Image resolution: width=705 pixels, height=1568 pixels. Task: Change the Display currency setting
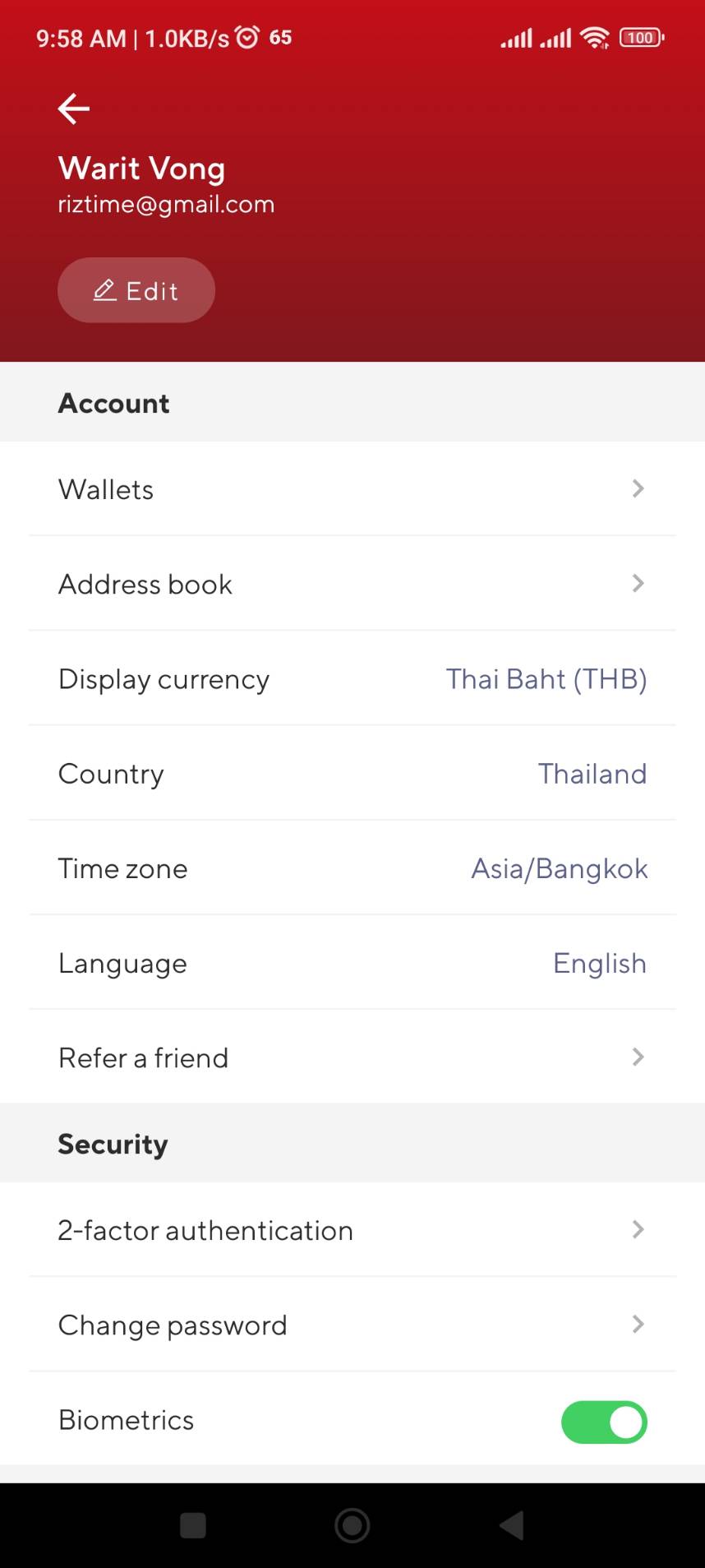352,679
